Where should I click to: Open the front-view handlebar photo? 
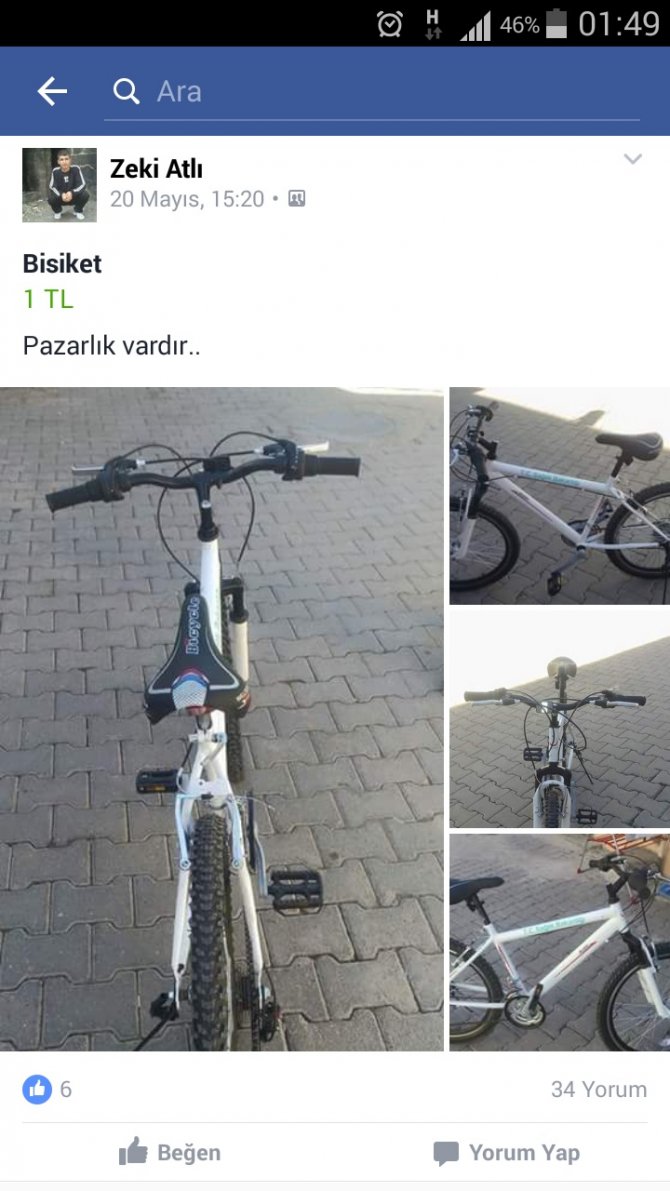[559, 718]
